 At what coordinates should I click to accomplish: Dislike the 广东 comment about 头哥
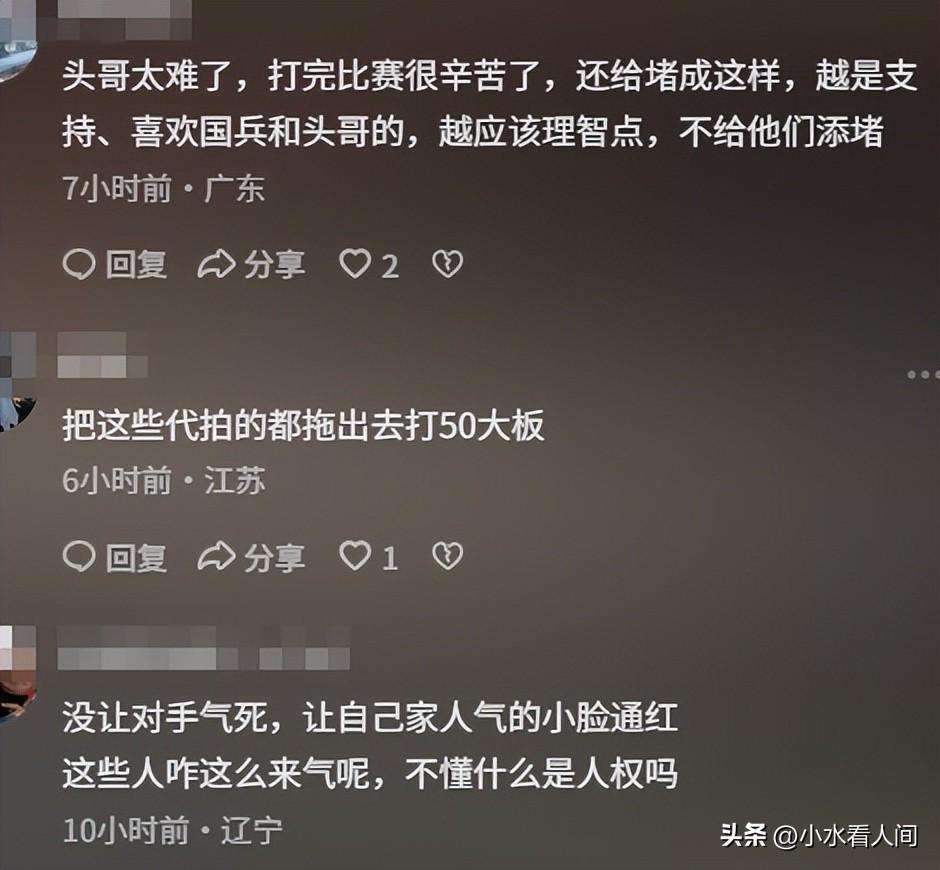[x=447, y=264]
